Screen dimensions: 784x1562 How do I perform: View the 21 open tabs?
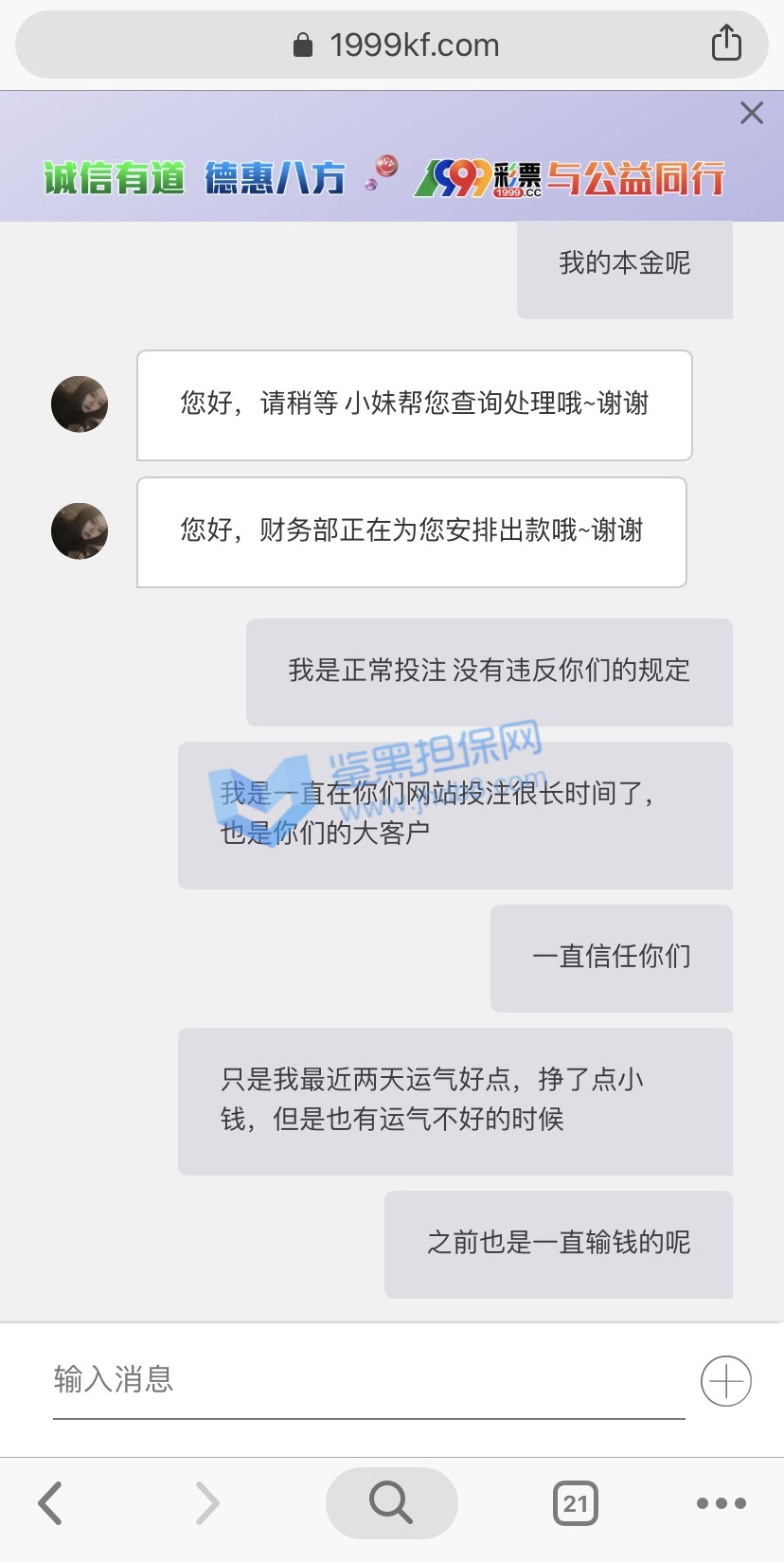[575, 1503]
